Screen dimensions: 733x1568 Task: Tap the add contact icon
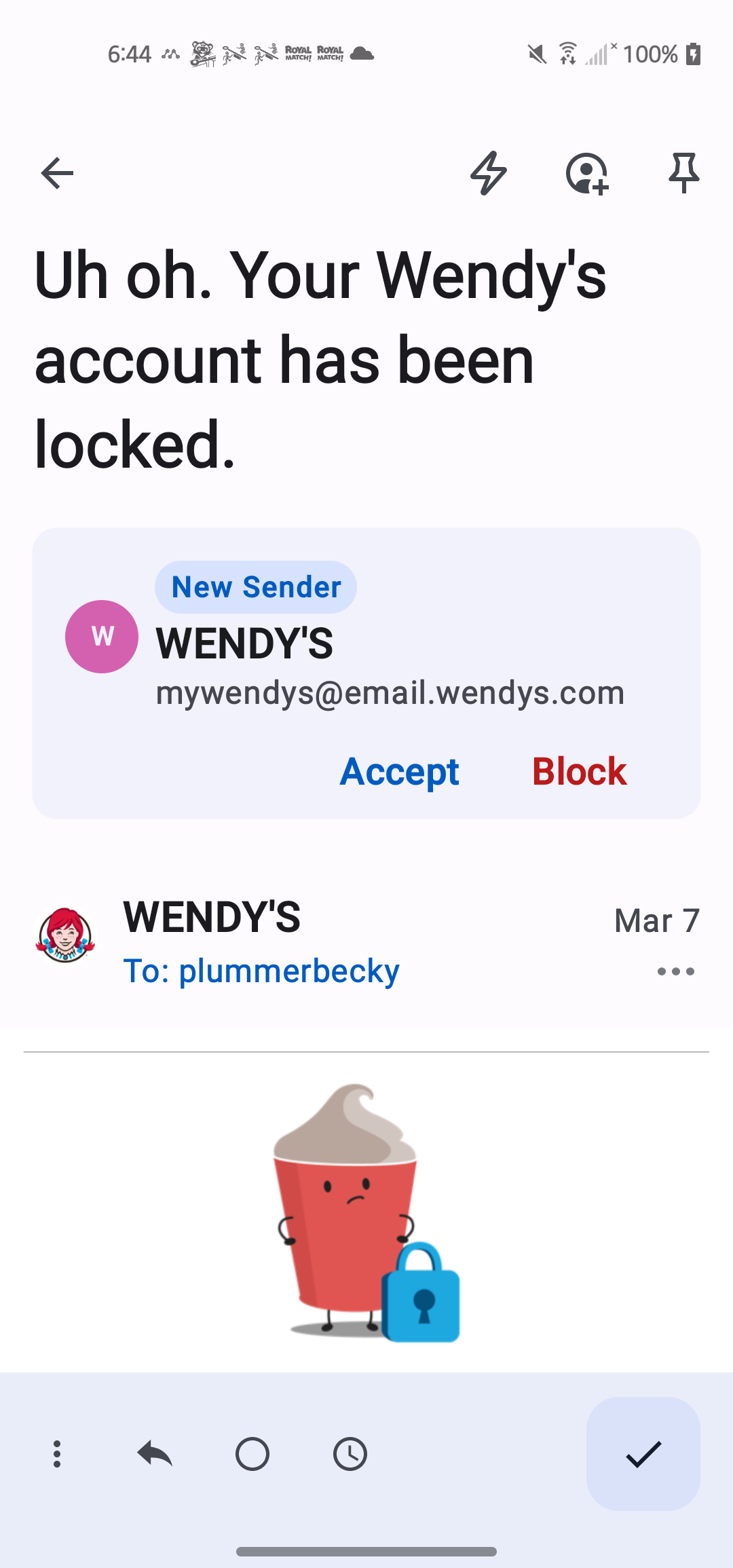coord(587,174)
